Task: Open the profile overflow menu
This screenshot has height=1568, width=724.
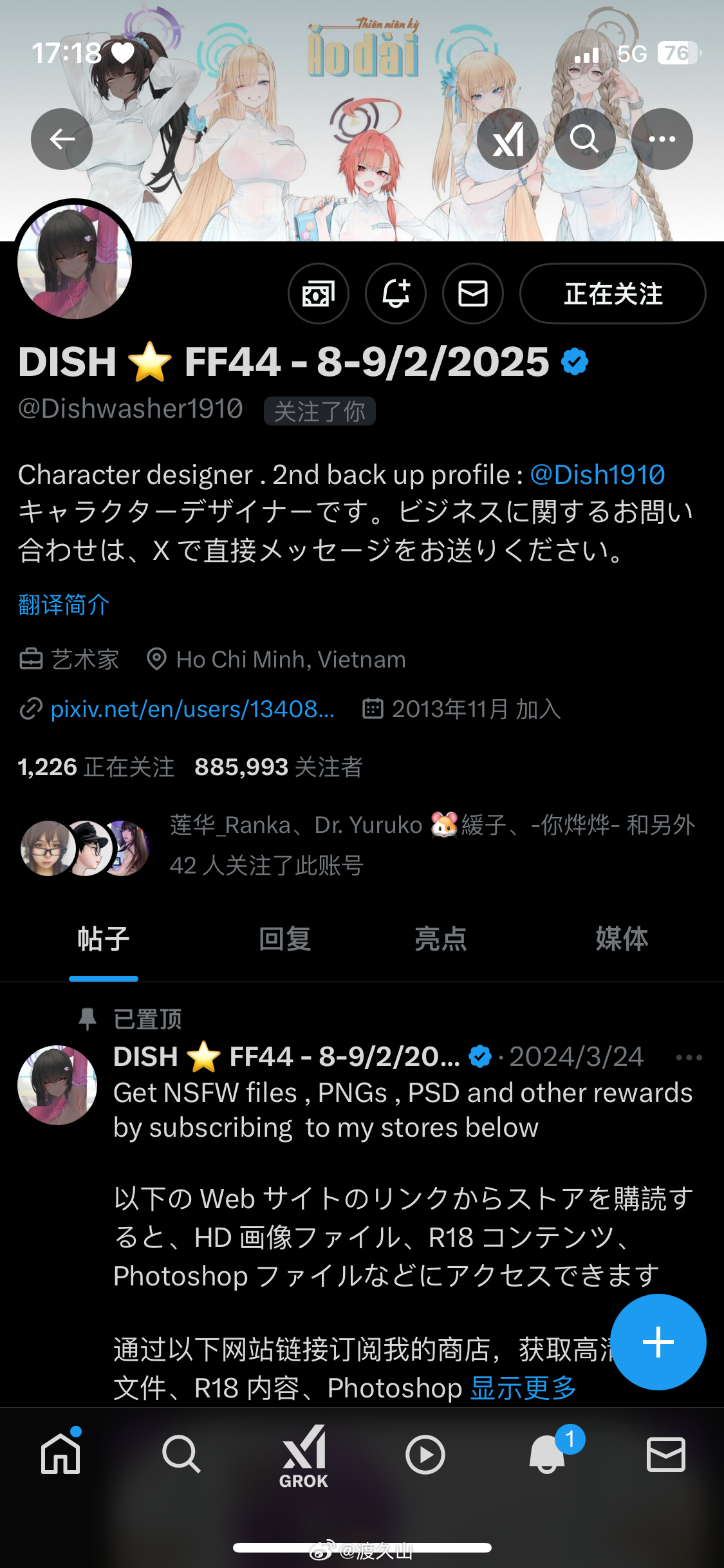Action: (662, 139)
